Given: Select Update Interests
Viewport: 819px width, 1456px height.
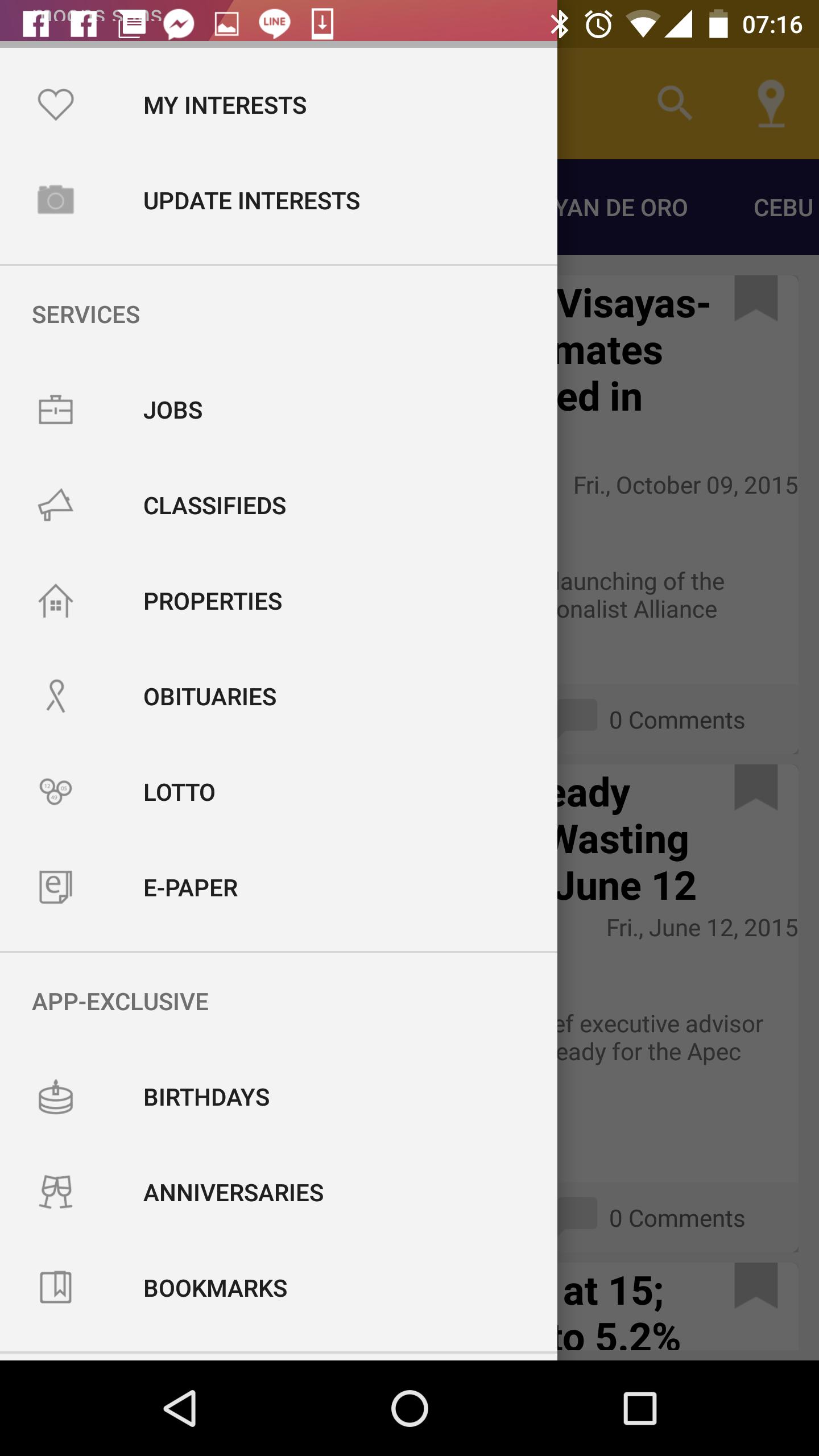Looking at the screenshot, I should point(251,201).
